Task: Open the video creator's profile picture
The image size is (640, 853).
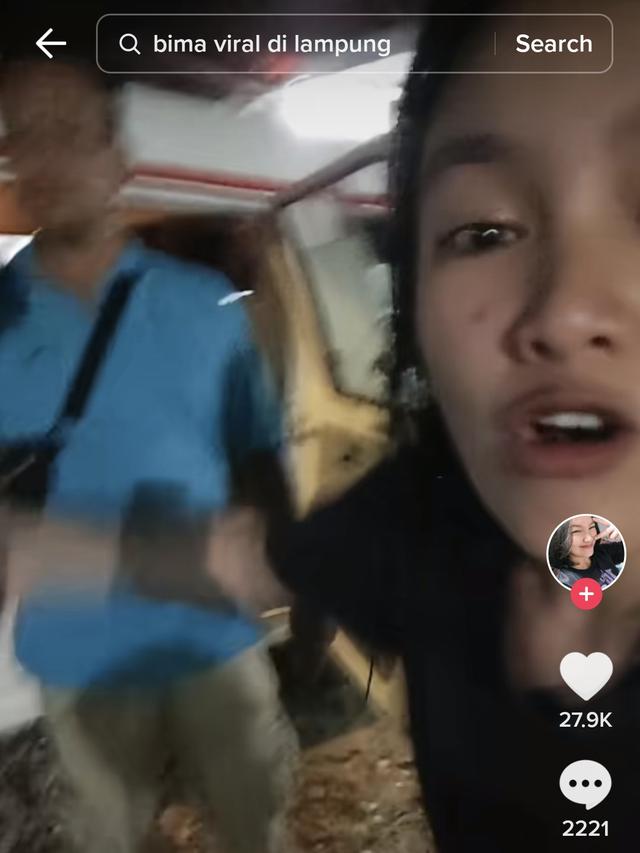Action: [x=585, y=552]
